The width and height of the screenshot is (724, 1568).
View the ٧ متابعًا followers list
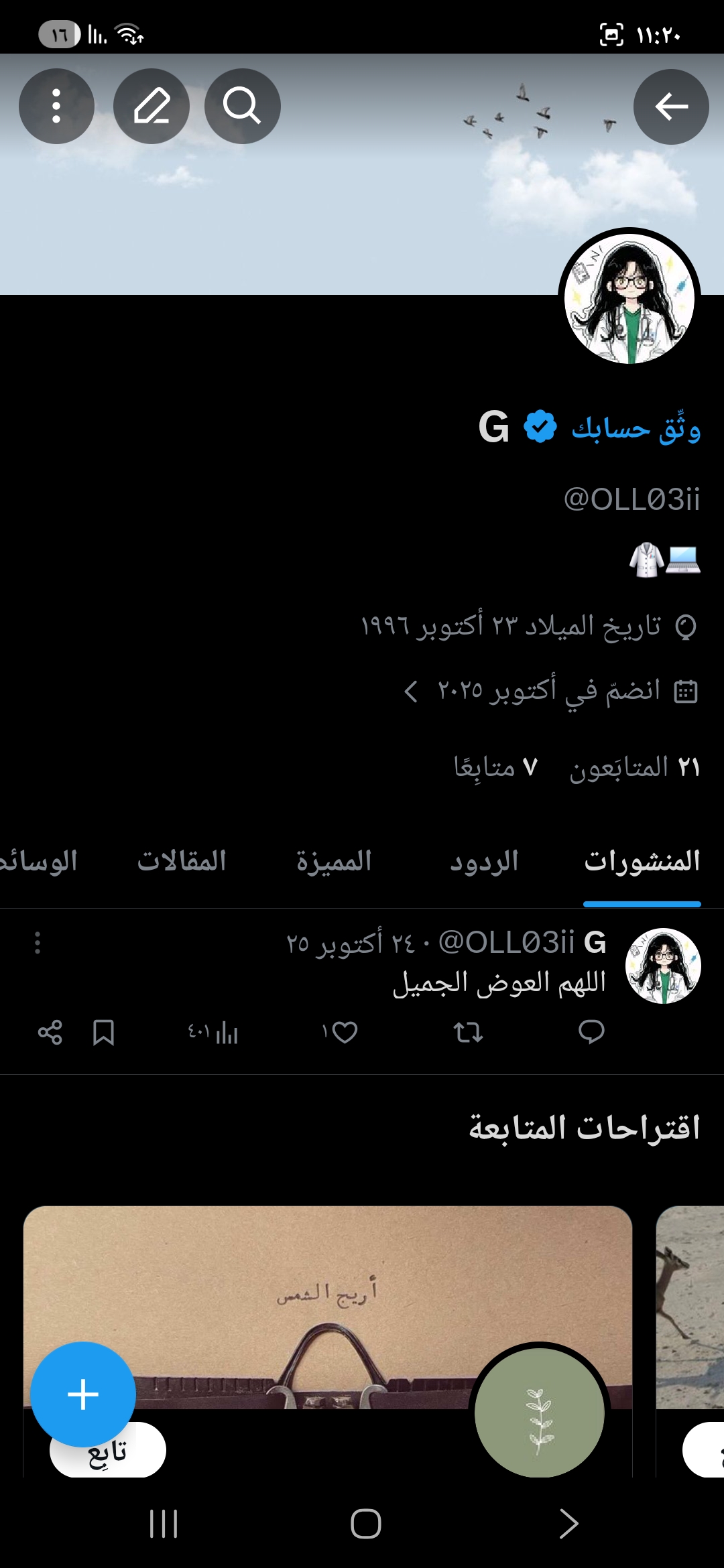pyautogui.click(x=496, y=767)
